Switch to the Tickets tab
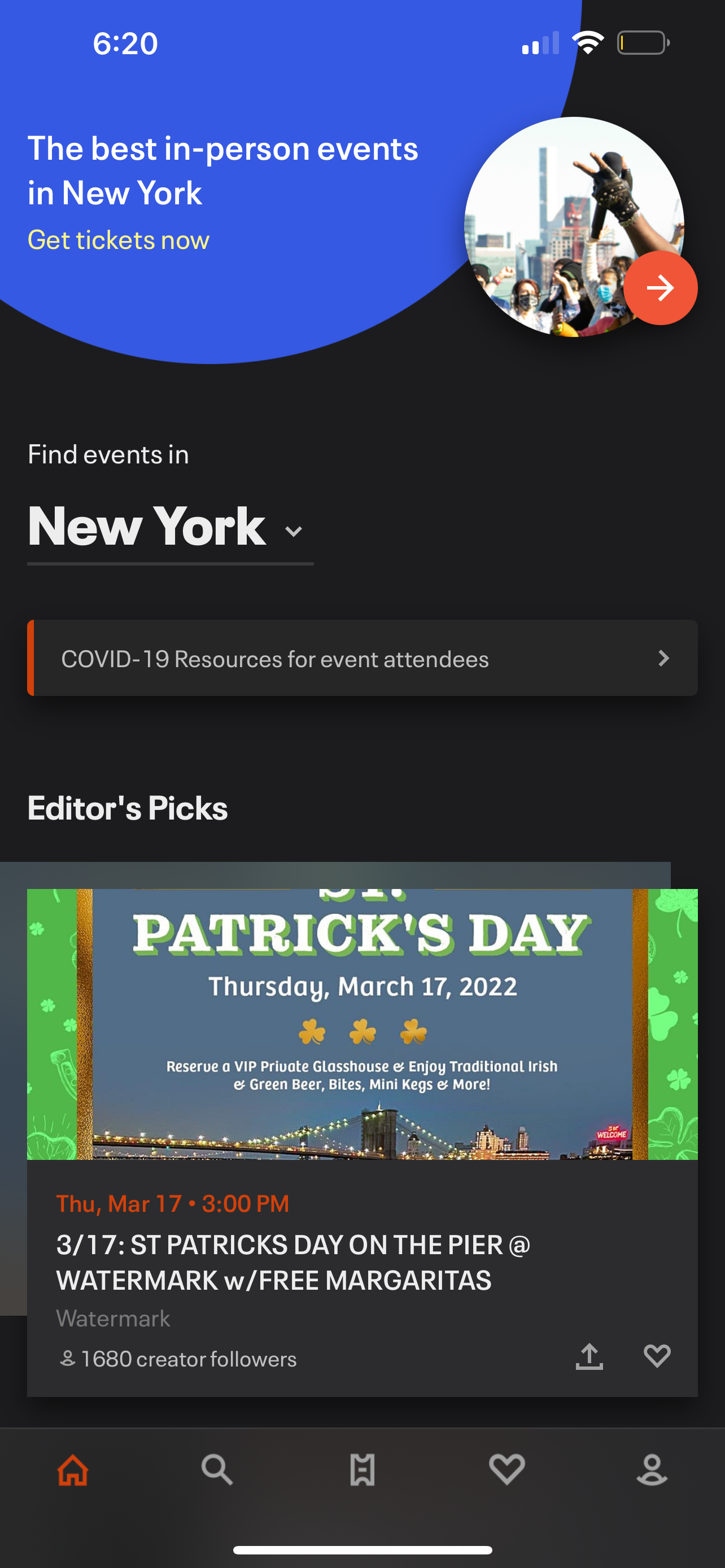Image resolution: width=725 pixels, height=1568 pixels. (x=362, y=1469)
